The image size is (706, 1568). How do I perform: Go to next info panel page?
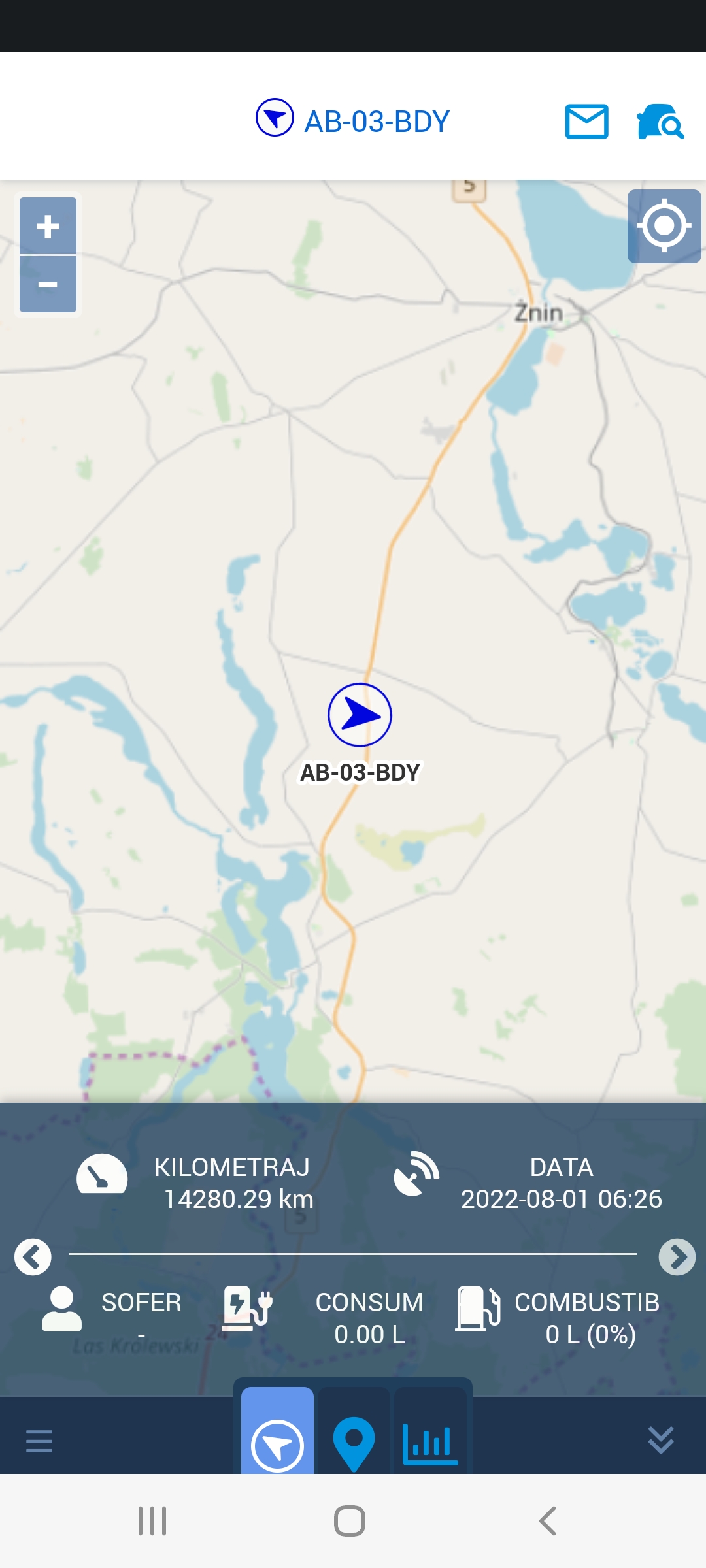[x=677, y=1256]
